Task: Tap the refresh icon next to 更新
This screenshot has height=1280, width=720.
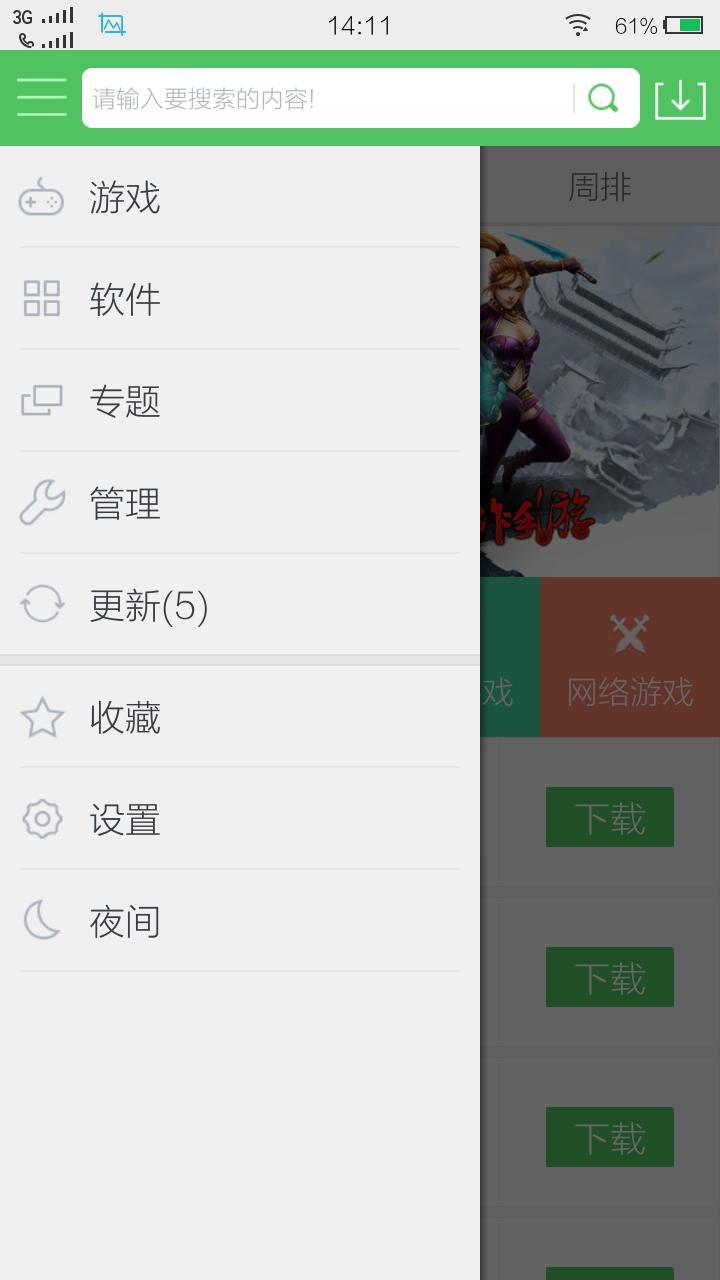Action: 41,606
